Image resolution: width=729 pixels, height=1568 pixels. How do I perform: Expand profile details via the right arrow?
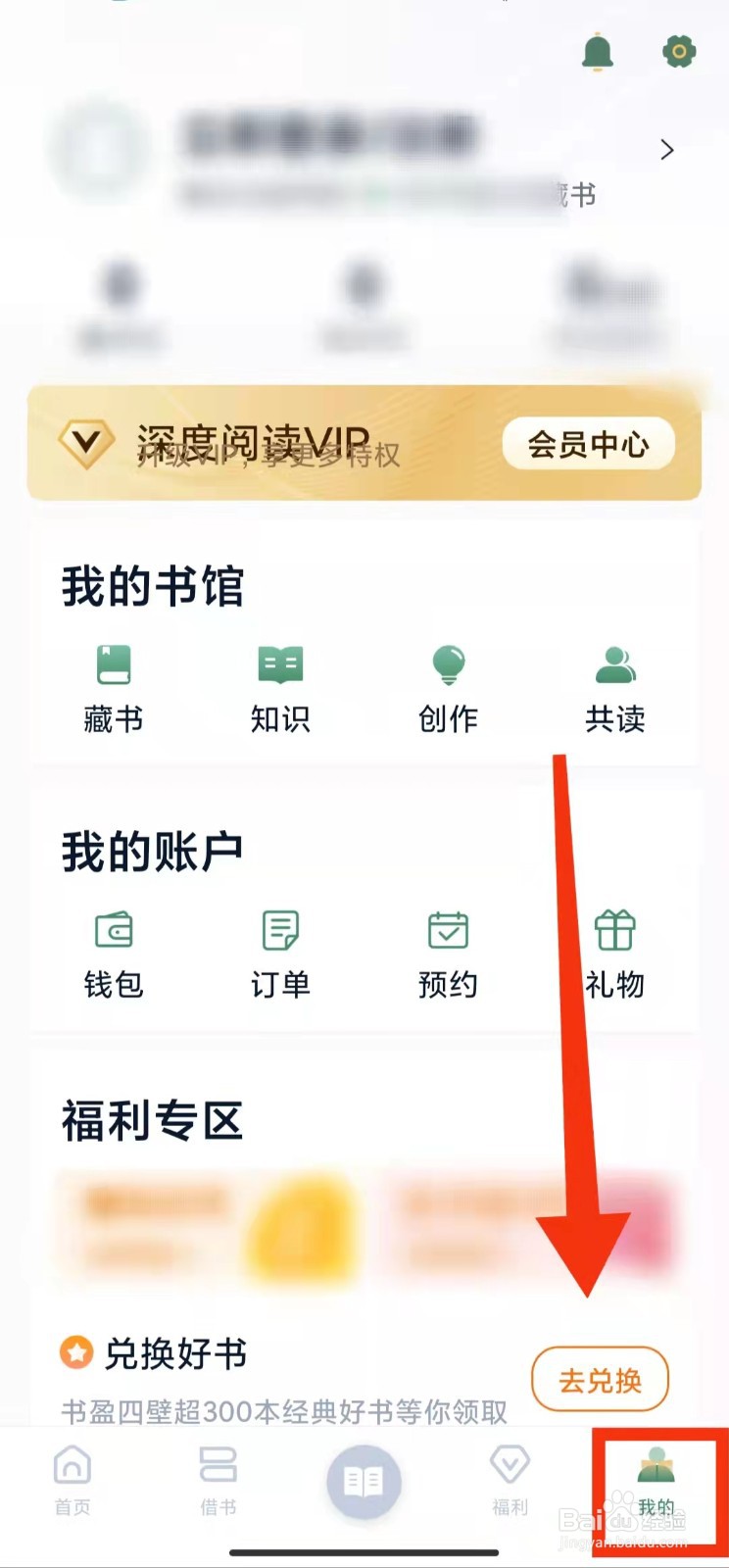(667, 150)
